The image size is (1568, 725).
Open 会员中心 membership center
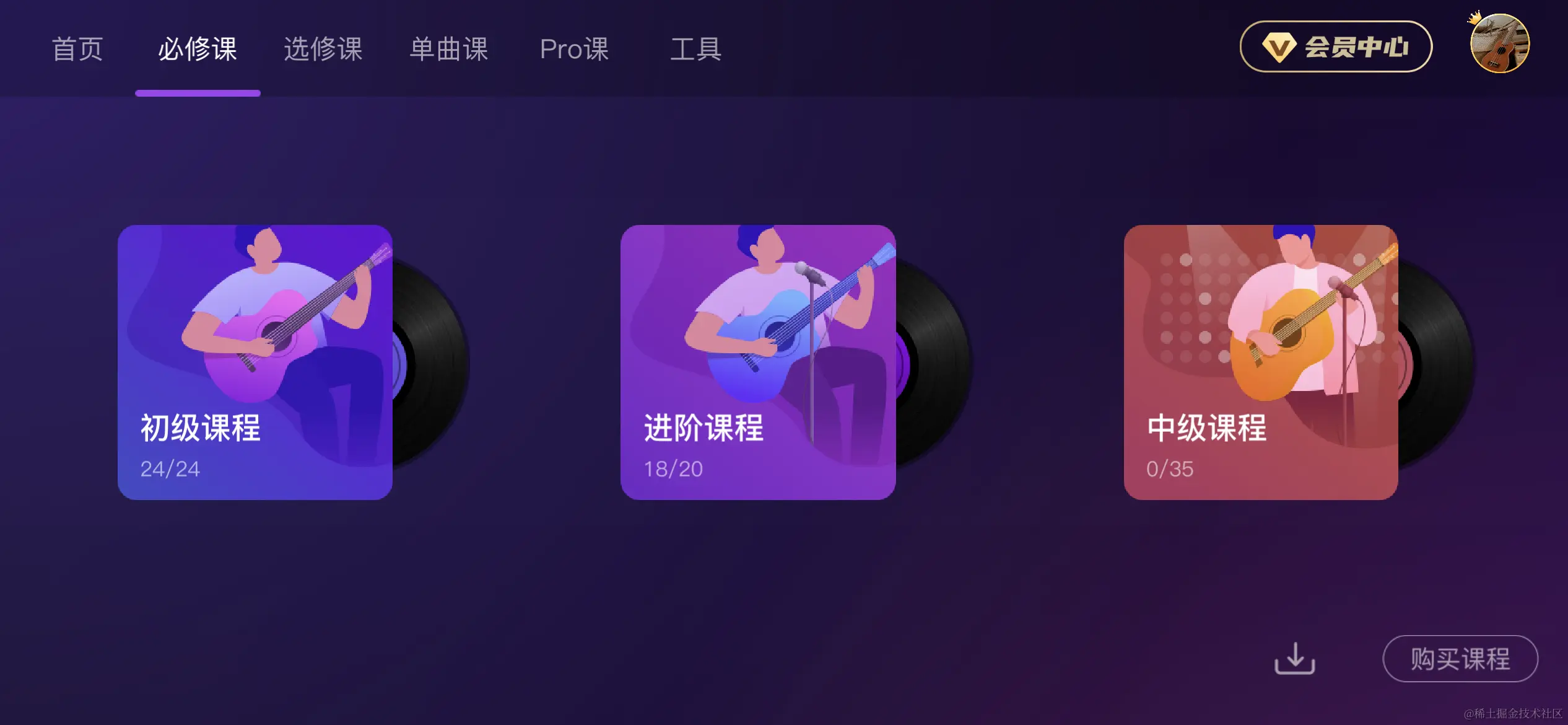tap(1336, 46)
